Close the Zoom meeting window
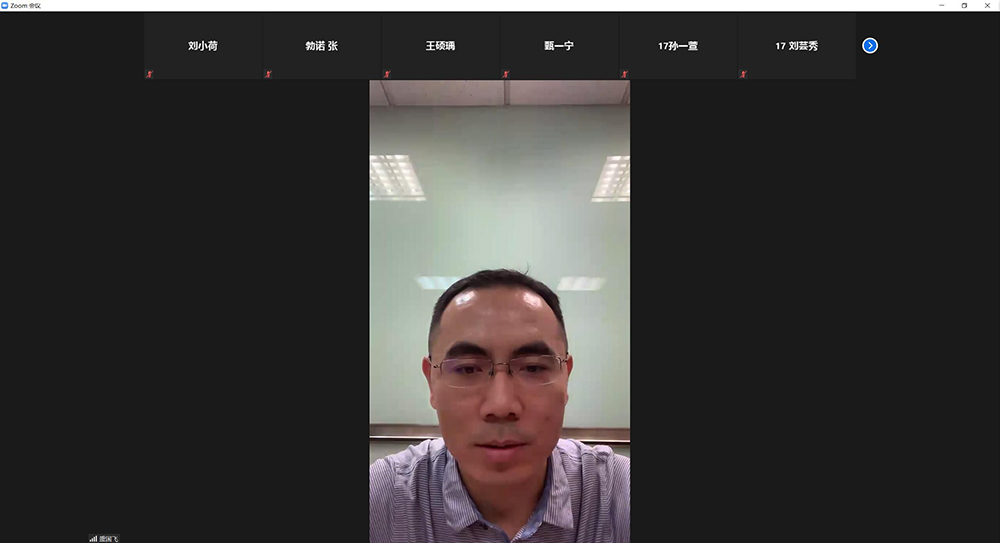This screenshot has width=1000, height=543. [x=987, y=5]
